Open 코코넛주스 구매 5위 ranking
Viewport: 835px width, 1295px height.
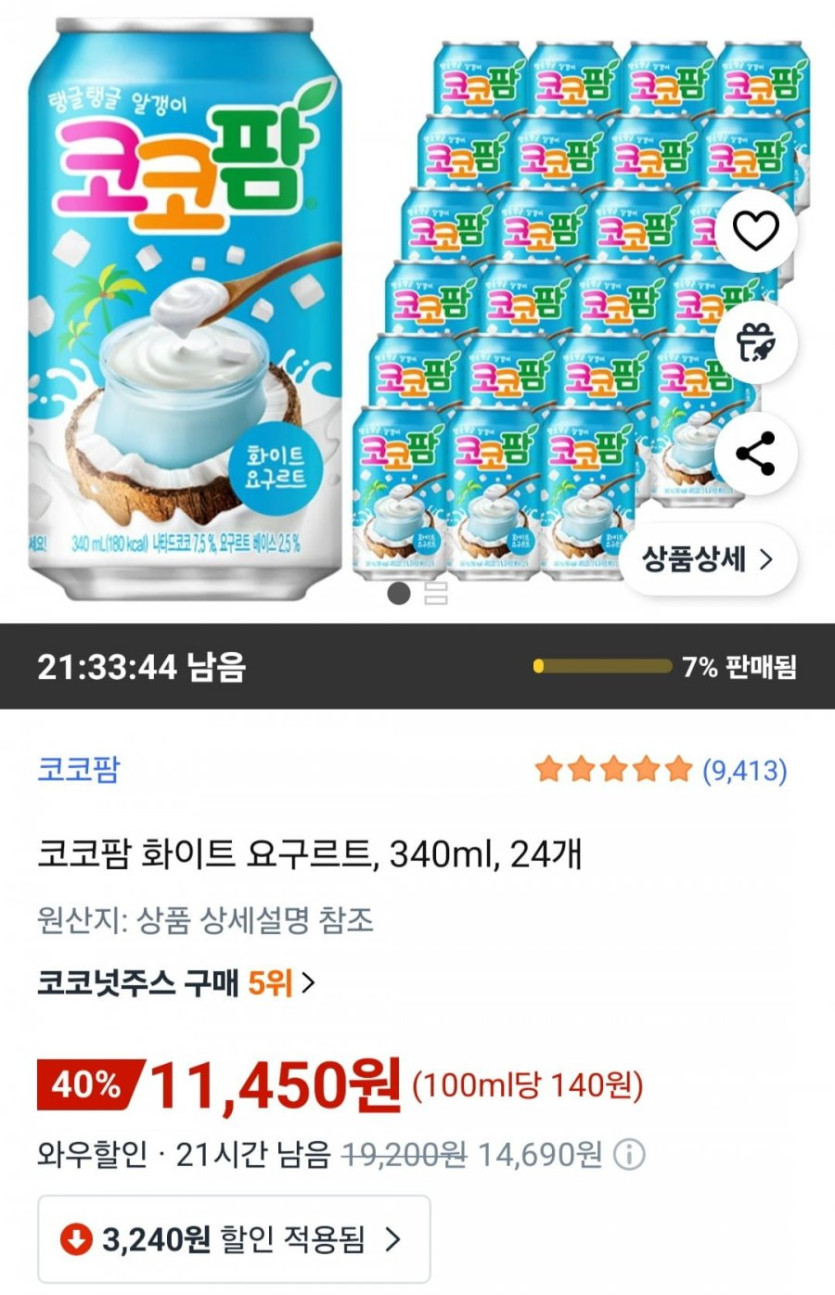[176, 983]
